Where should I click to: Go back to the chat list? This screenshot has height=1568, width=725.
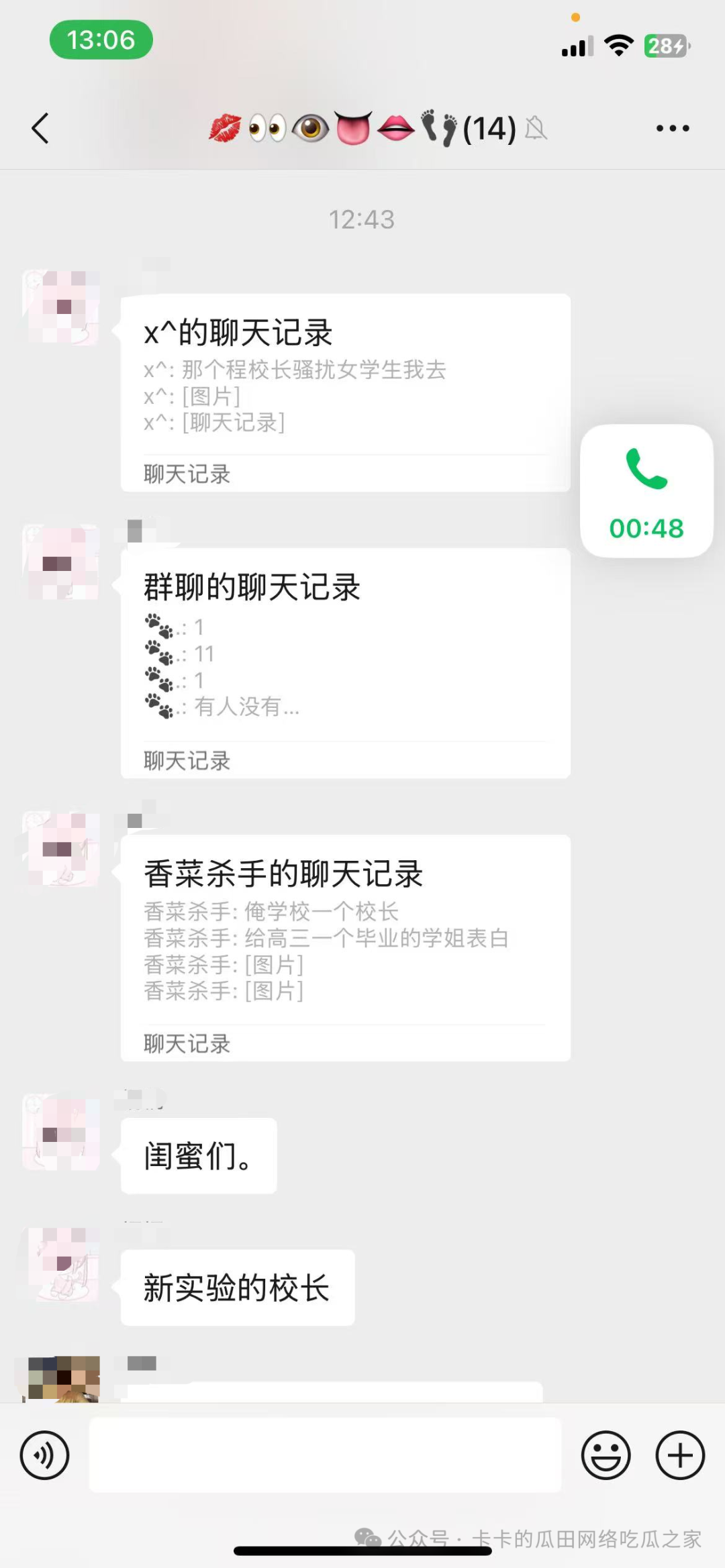(x=40, y=128)
